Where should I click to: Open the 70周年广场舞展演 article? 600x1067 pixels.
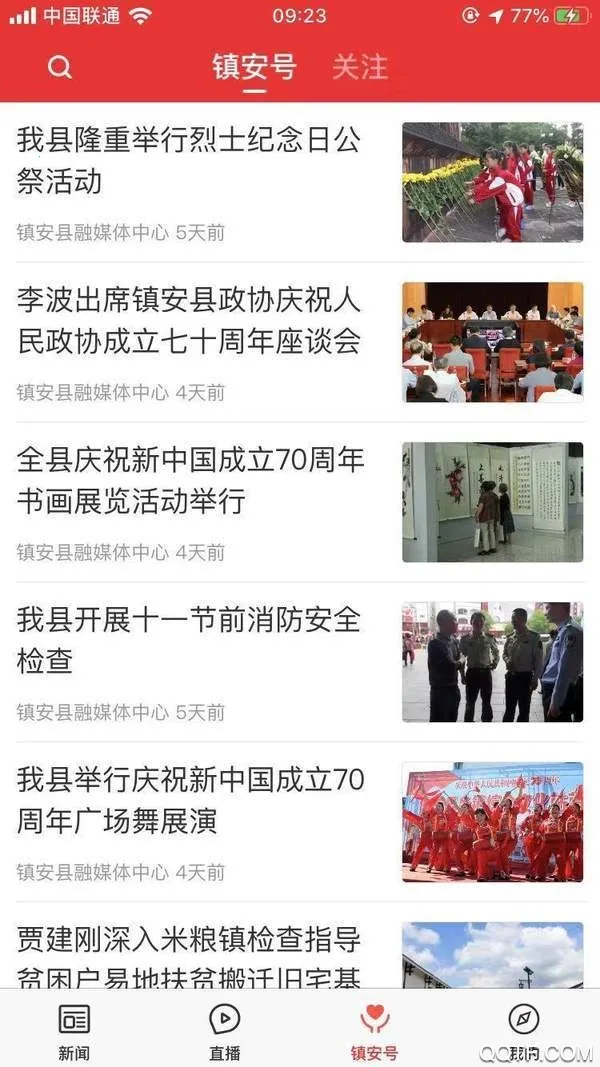190,800
